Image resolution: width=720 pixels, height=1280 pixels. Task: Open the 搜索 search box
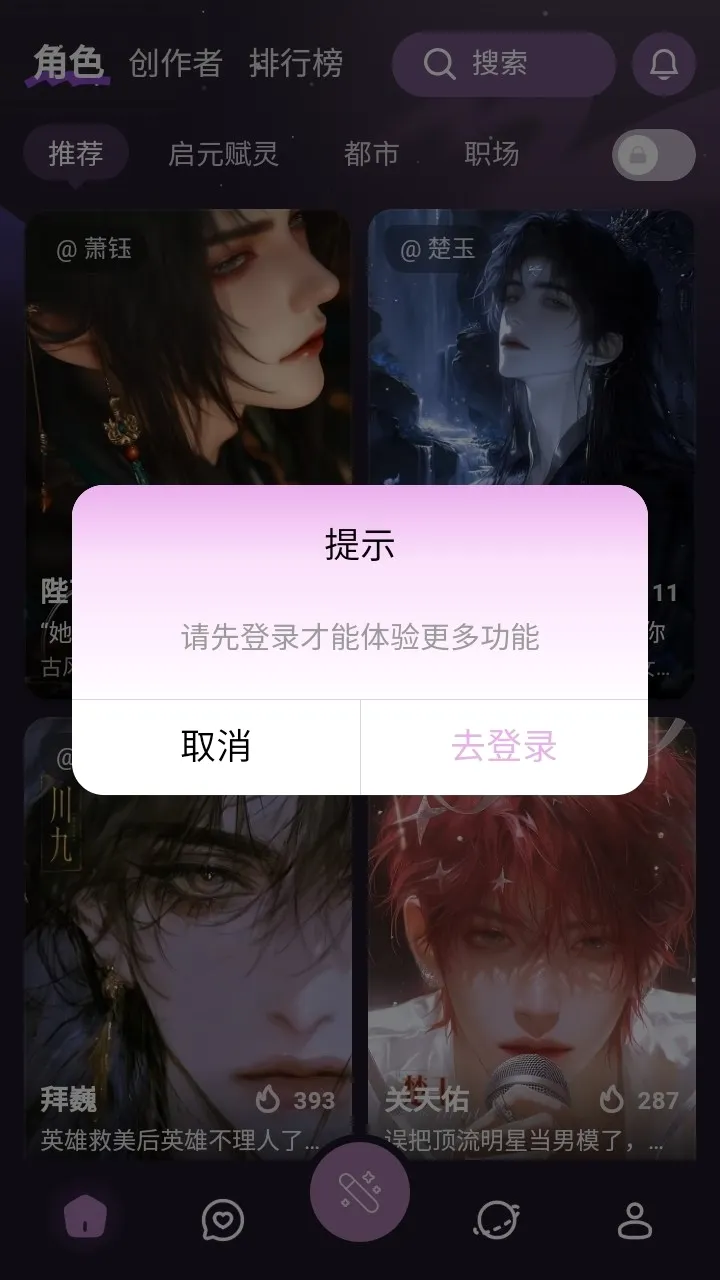pos(503,64)
